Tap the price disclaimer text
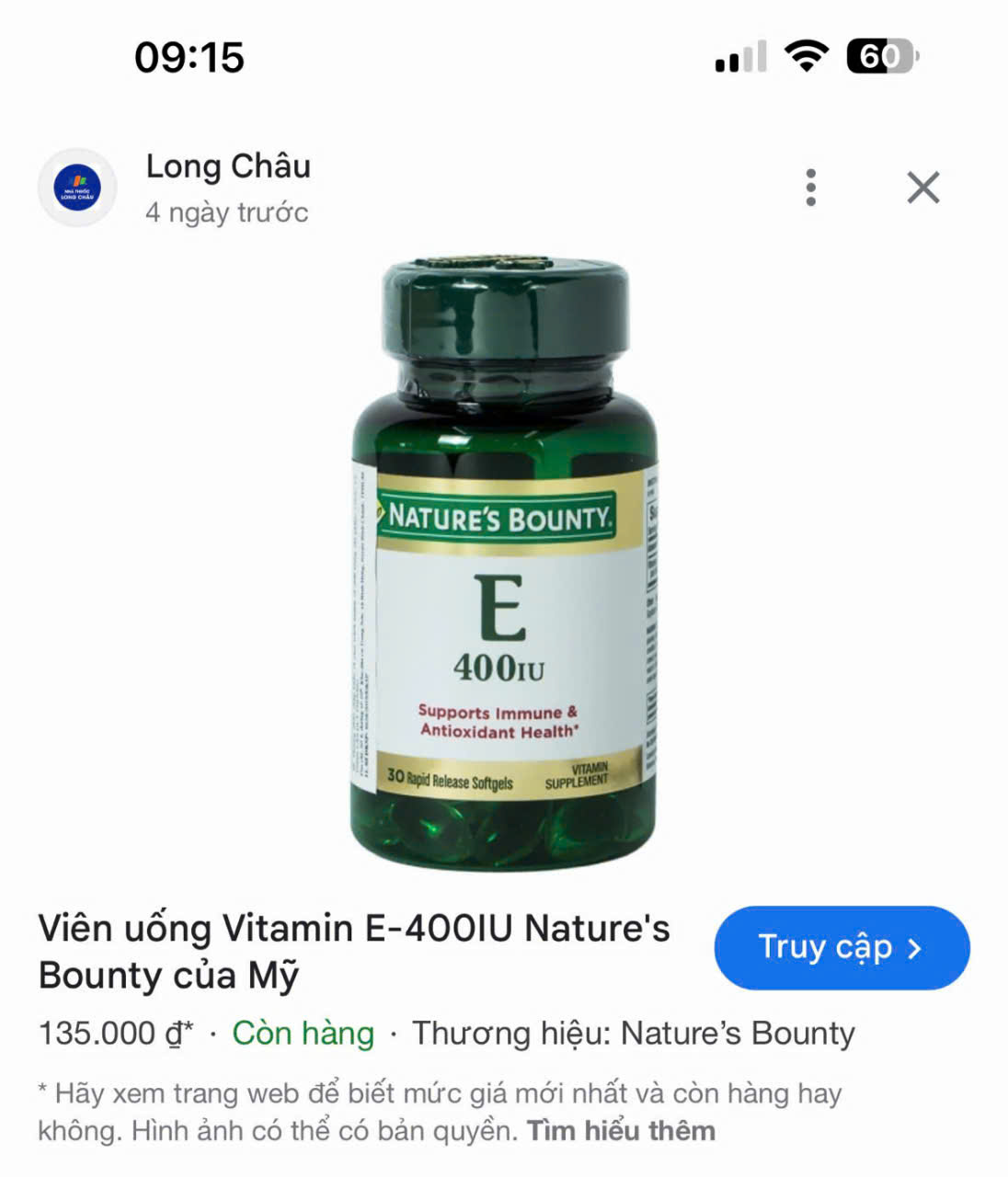Screen dimensions: 1008x1177 368,1095
